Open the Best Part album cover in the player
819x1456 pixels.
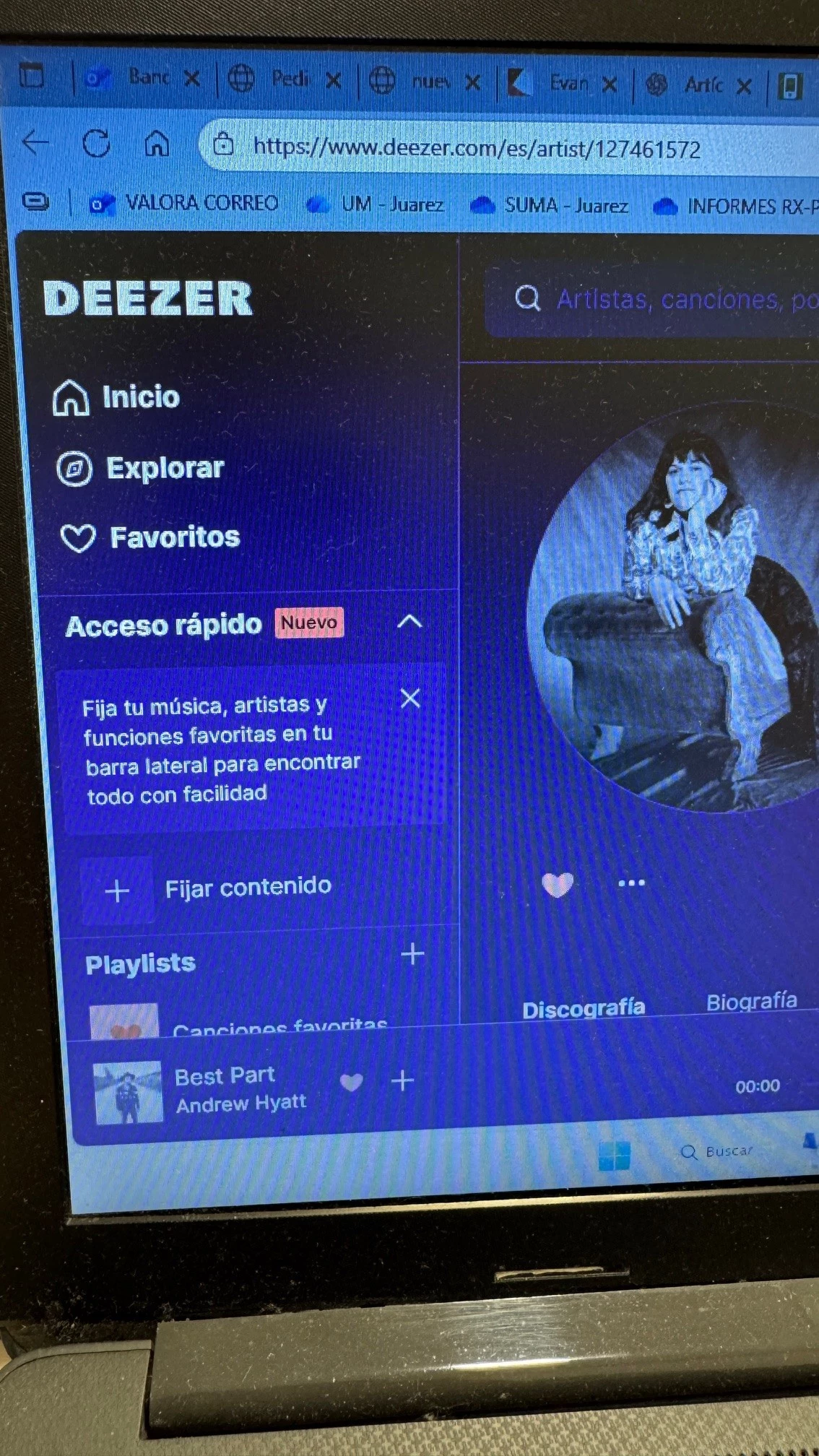point(128,1092)
